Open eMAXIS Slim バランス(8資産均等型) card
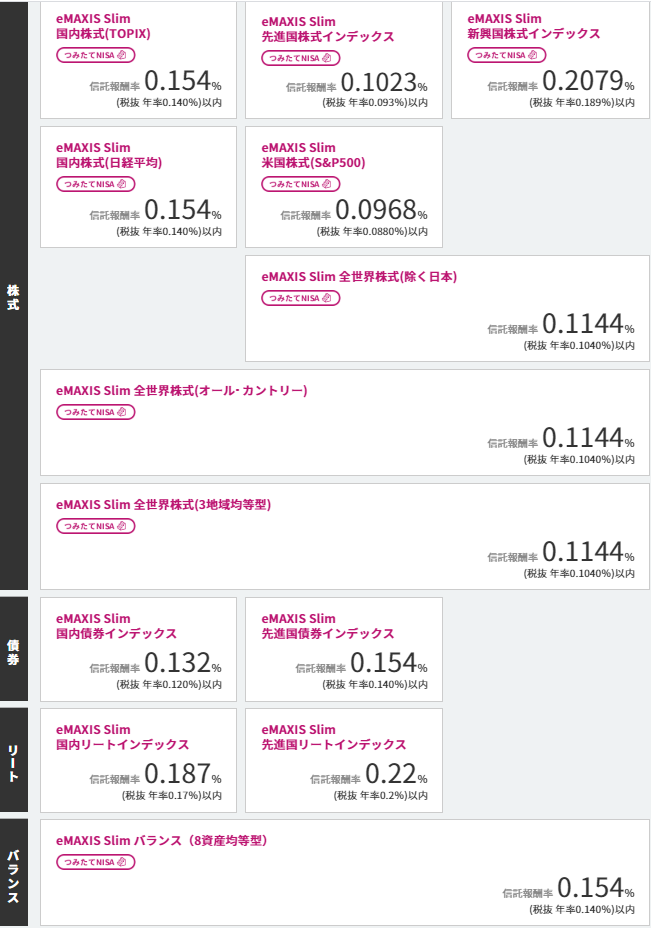This screenshot has height=928, width=651. click(x=344, y=872)
